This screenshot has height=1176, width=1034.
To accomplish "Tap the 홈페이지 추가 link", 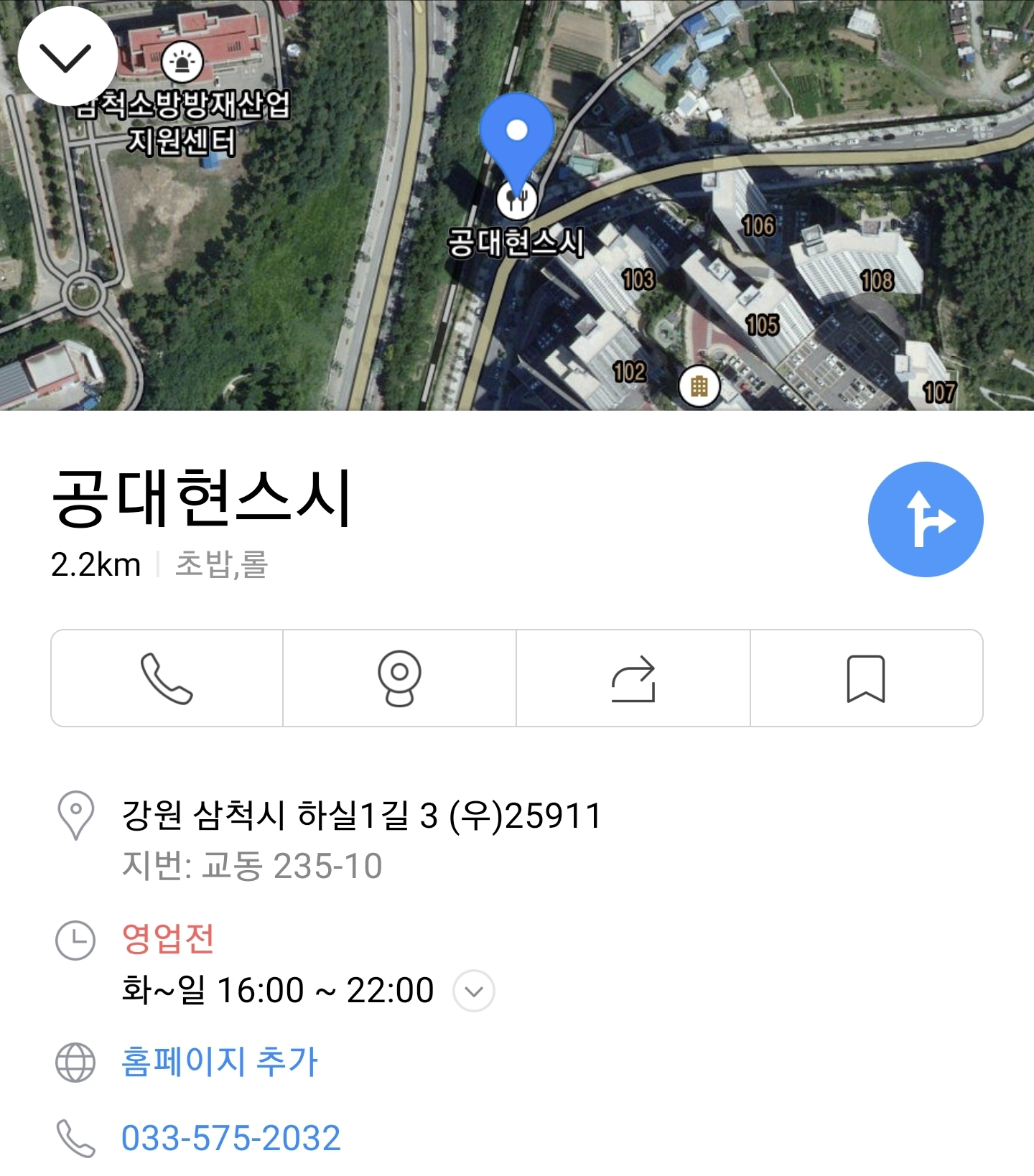I will (x=219, y=1061).
